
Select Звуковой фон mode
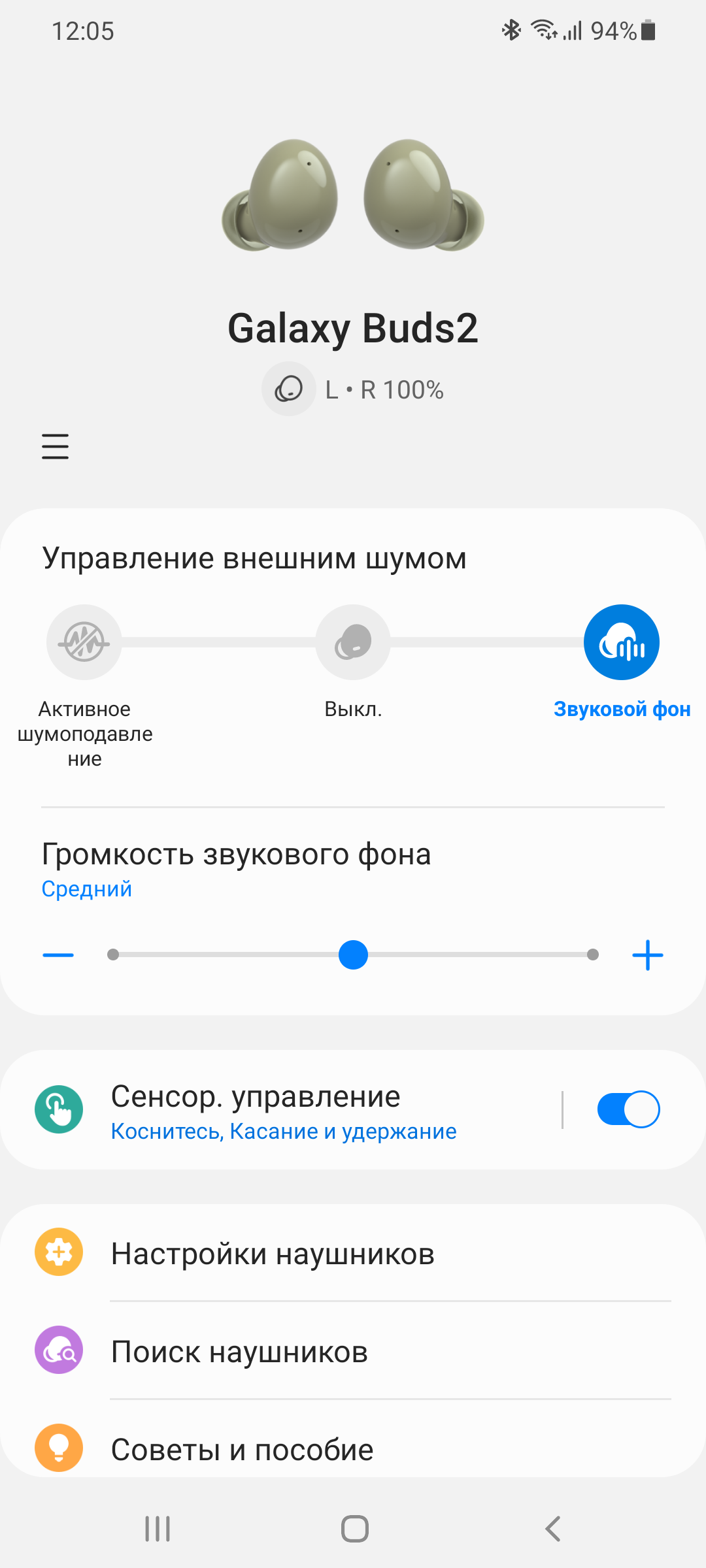(621, 643)
